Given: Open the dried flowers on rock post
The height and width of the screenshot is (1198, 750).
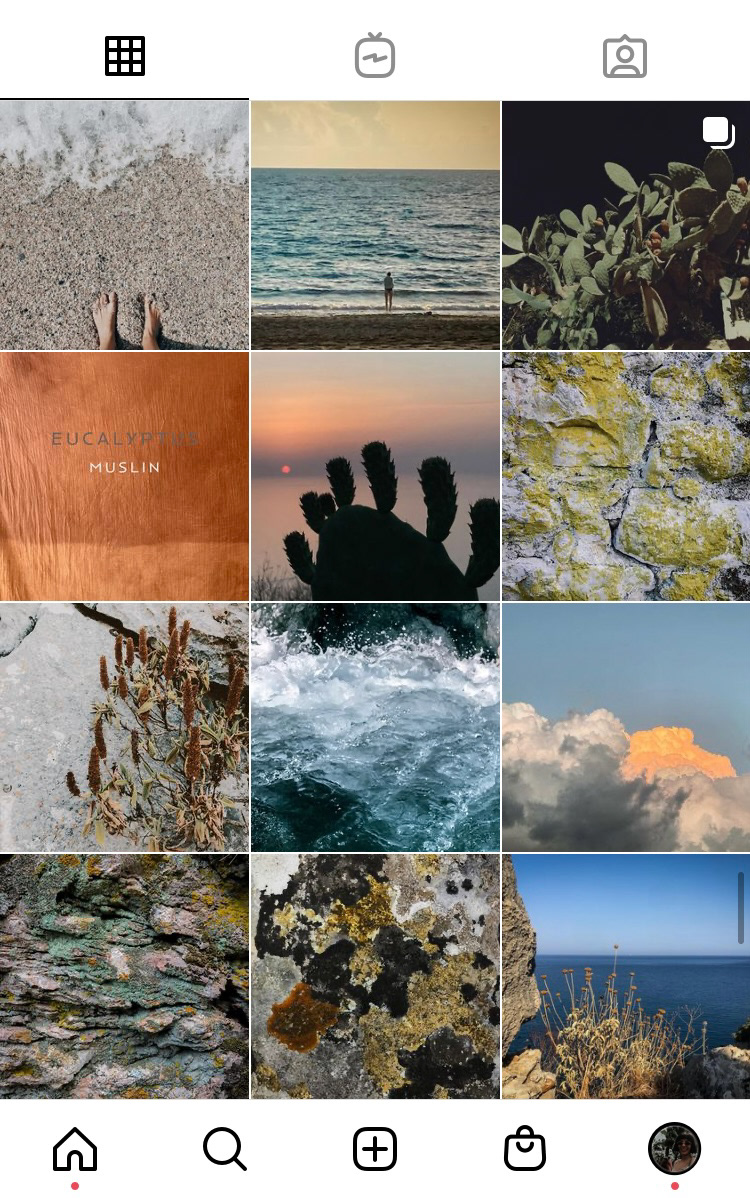Looking at the screenshot, I should (x=124, y=727).
